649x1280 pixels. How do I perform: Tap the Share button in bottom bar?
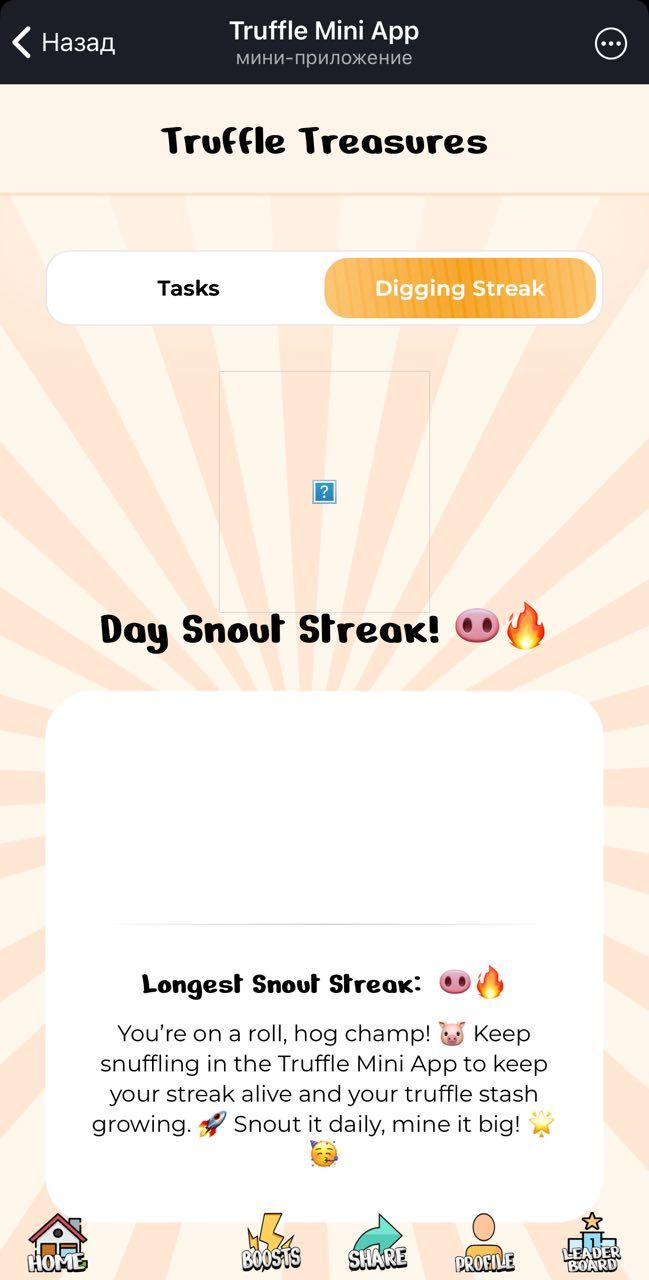tap(378, 1244)
